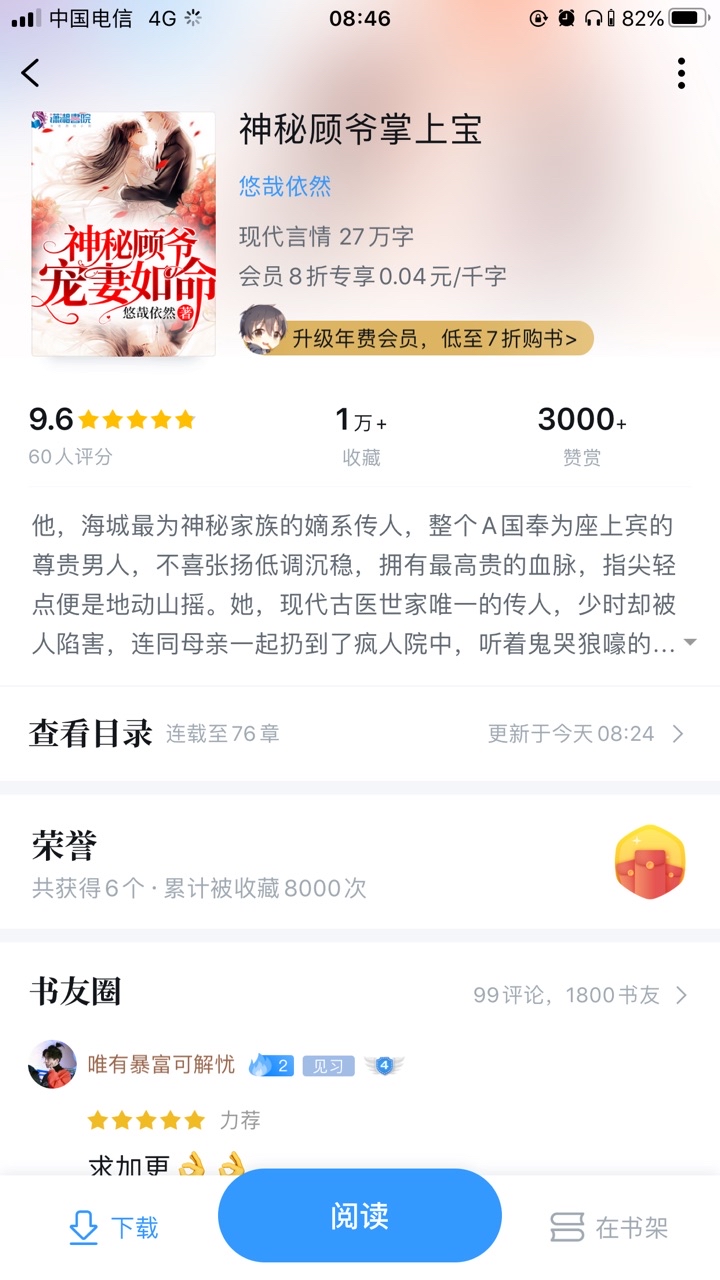
Task: Tap the 在书架 bookshelf button
Action: click(x=608, y=1227)
